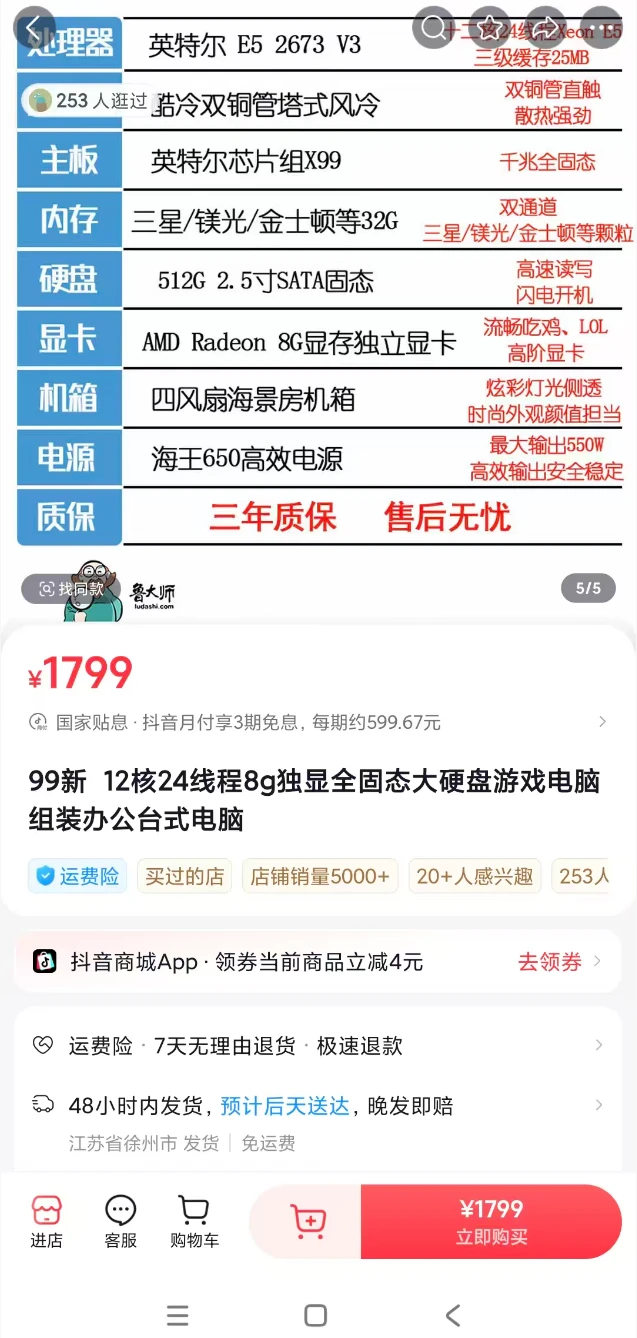Image resolution: width=637 pixels, height=1338 pixels.
Task: Enter the shop via 进店
Action: click(46, 1221)
